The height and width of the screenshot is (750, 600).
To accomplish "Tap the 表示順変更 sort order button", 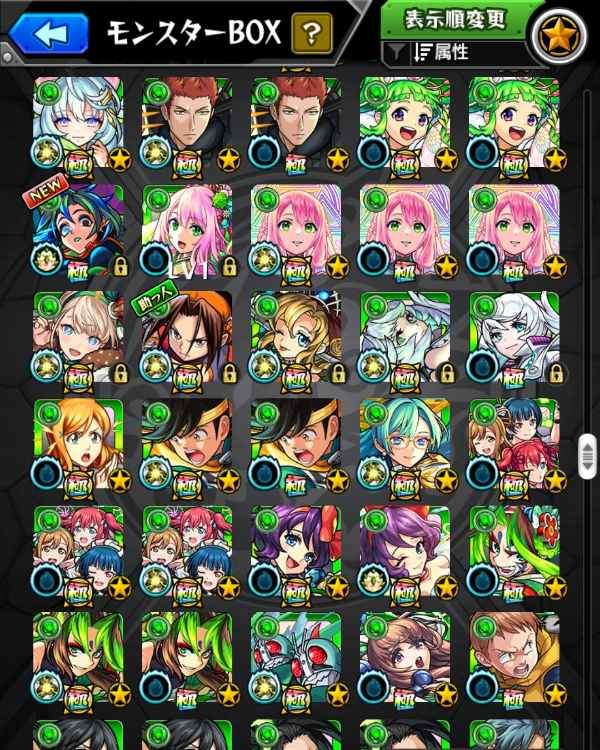I will pos(455,20).
